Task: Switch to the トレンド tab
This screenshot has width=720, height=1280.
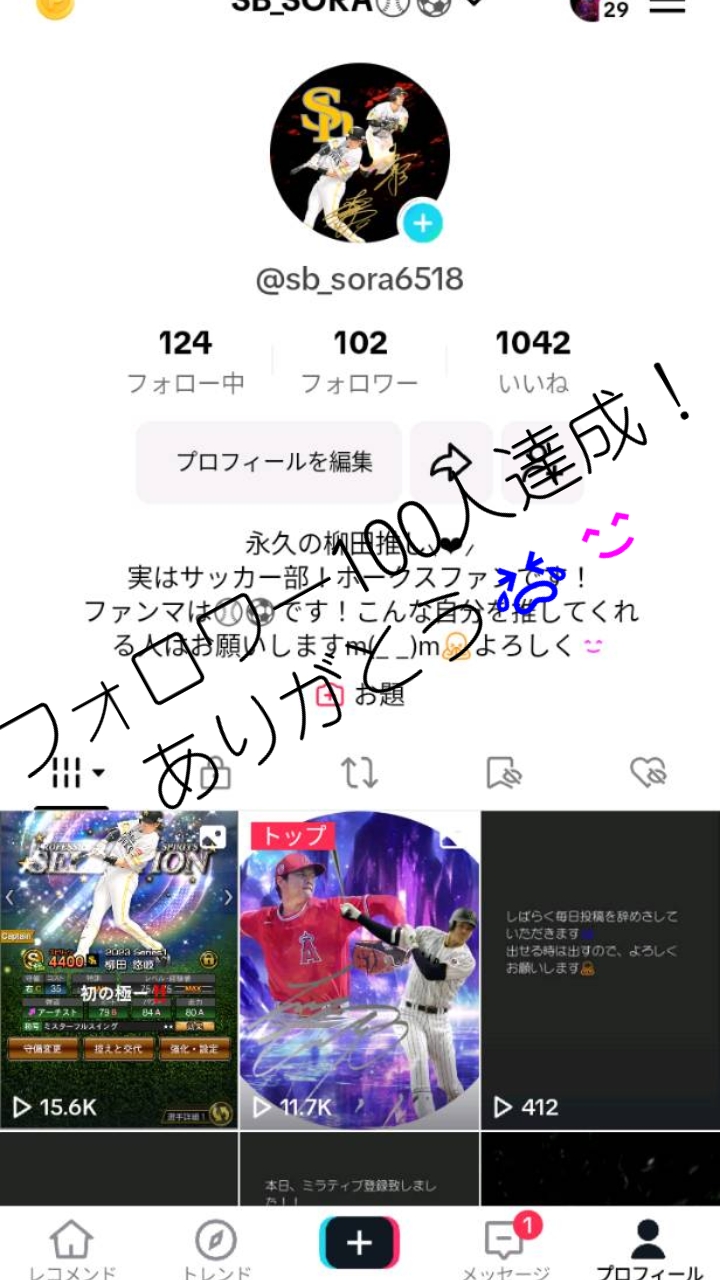Action: click(216, 1247)
